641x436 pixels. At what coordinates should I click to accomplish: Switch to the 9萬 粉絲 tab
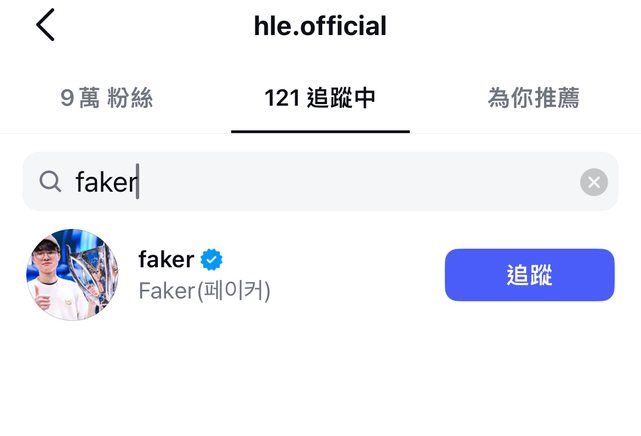[x=107, y=98]
